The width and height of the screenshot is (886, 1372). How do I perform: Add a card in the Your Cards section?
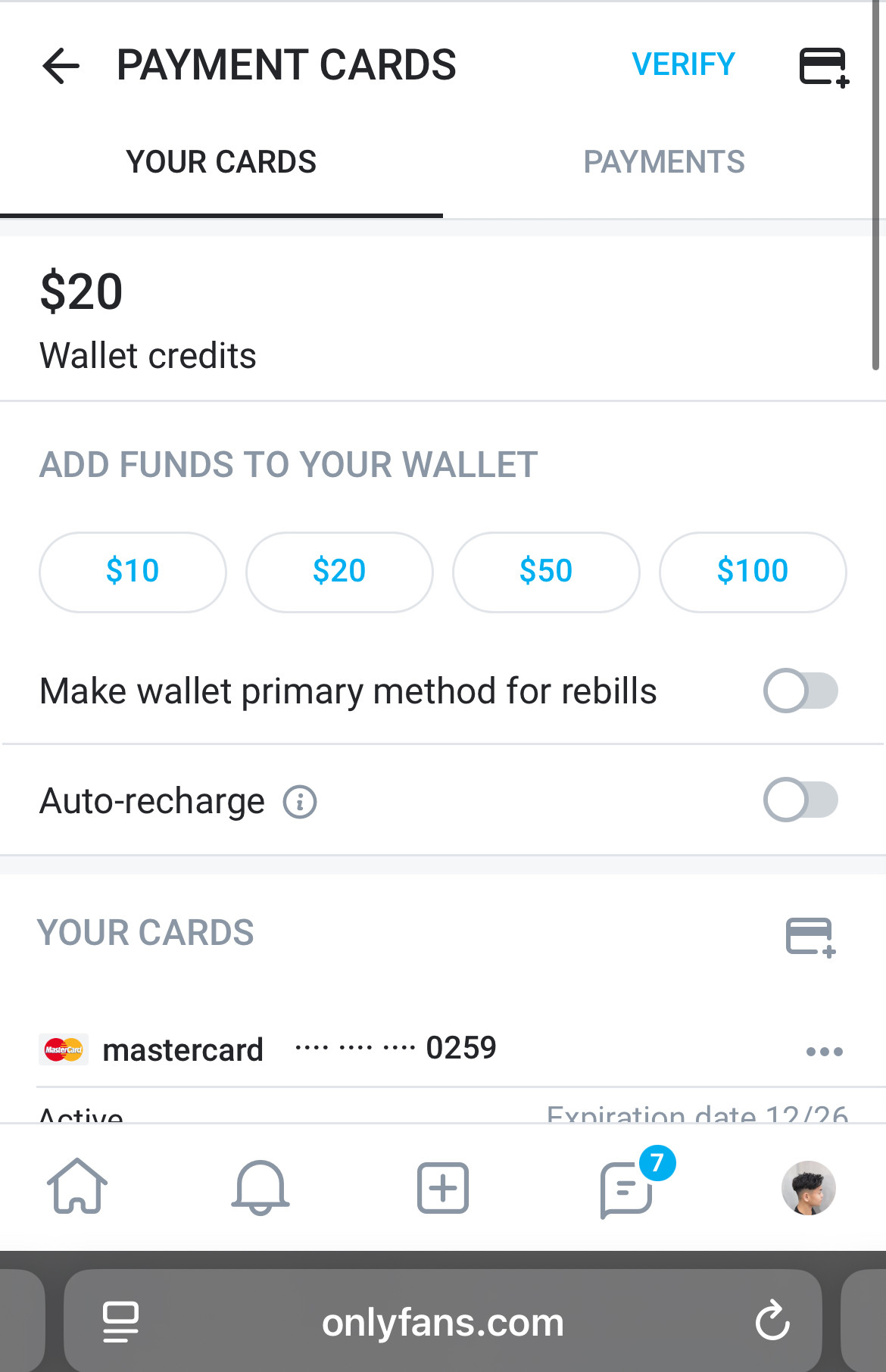click(x=810, y=937)
